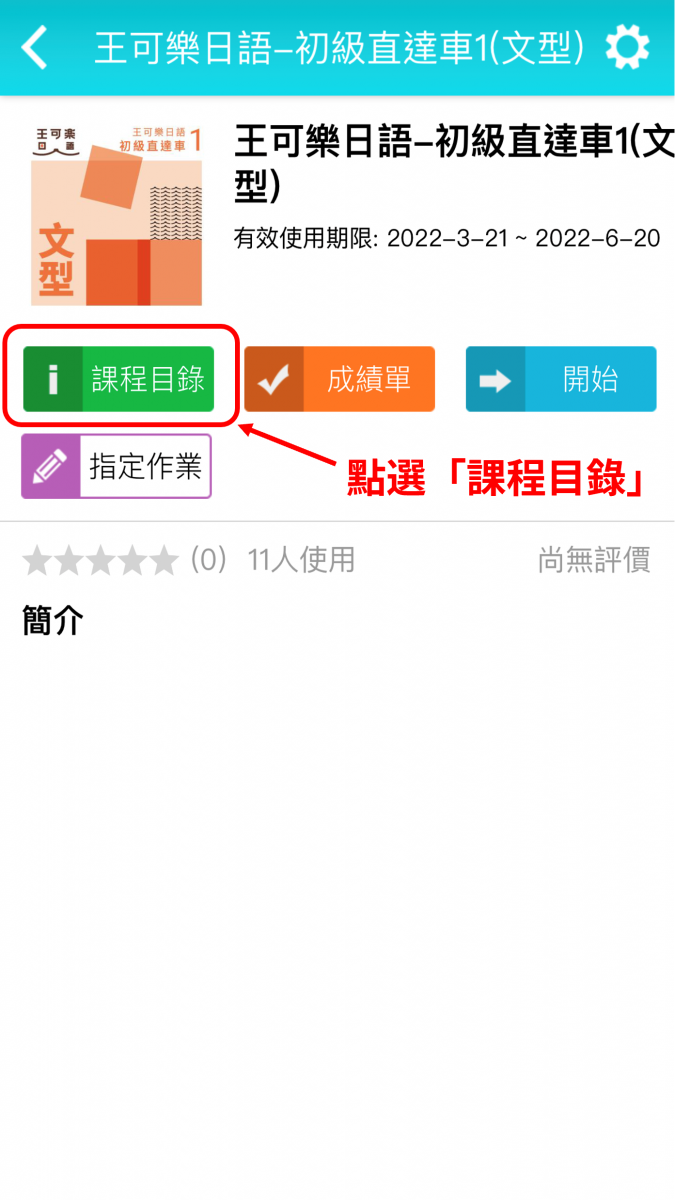This screenshot has height=1200, width=690.
Task: Go back using the top-left arrow
Action: coord(35,47)
